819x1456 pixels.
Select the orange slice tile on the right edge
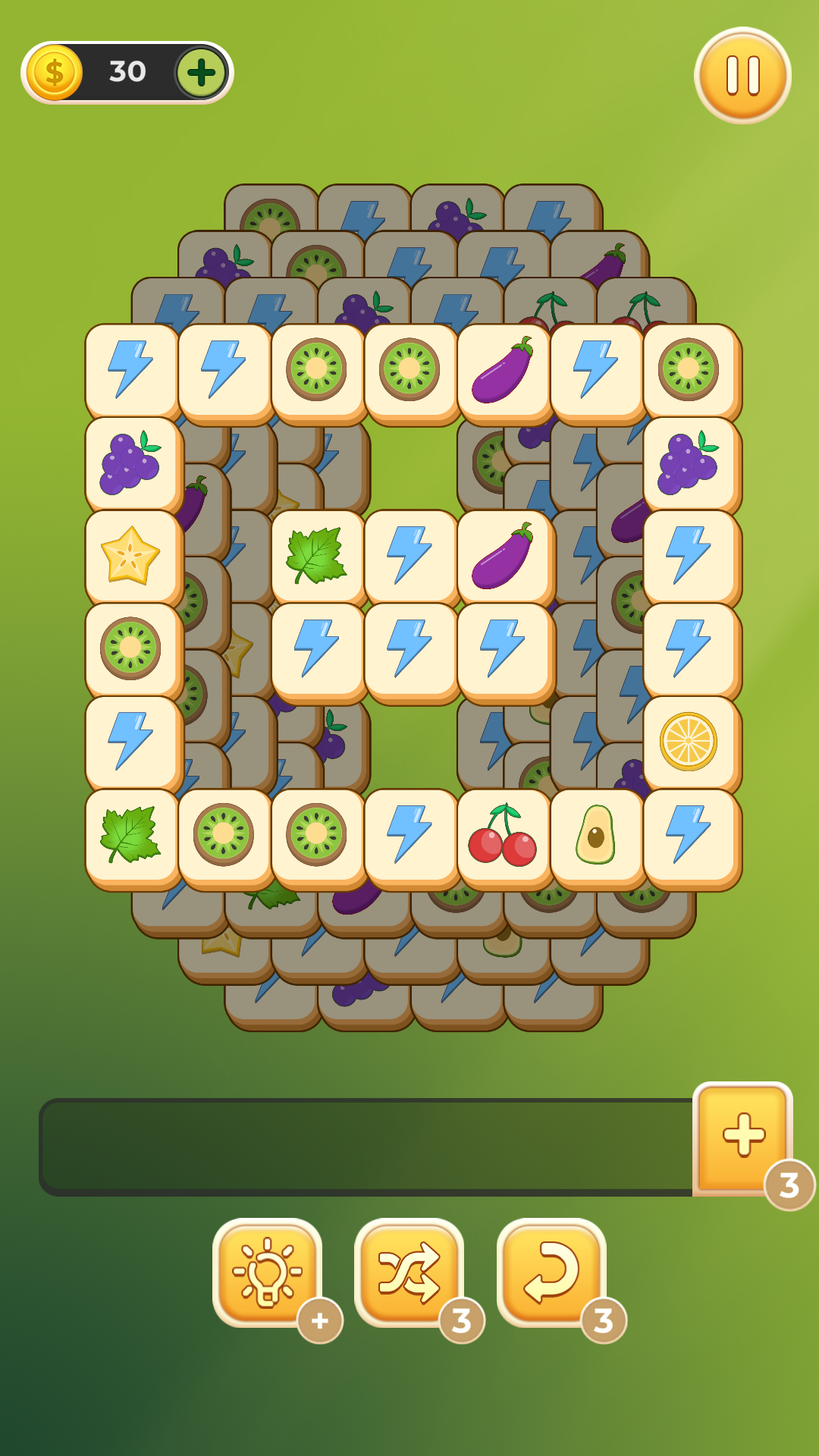[x=689, y=741]
